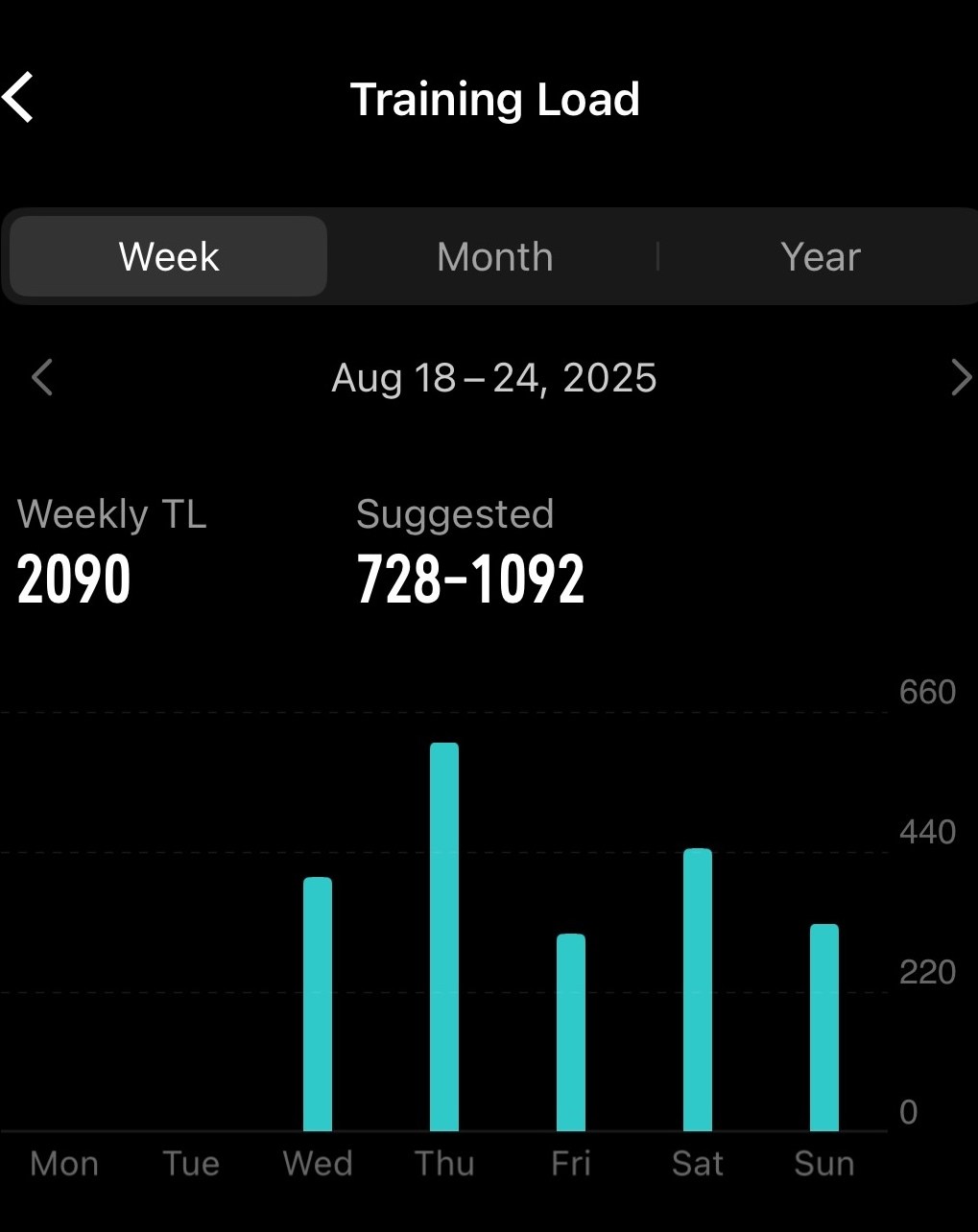Tap the Weekly TL value 2090
The image size is (978, 1232).
pos(74,576)
